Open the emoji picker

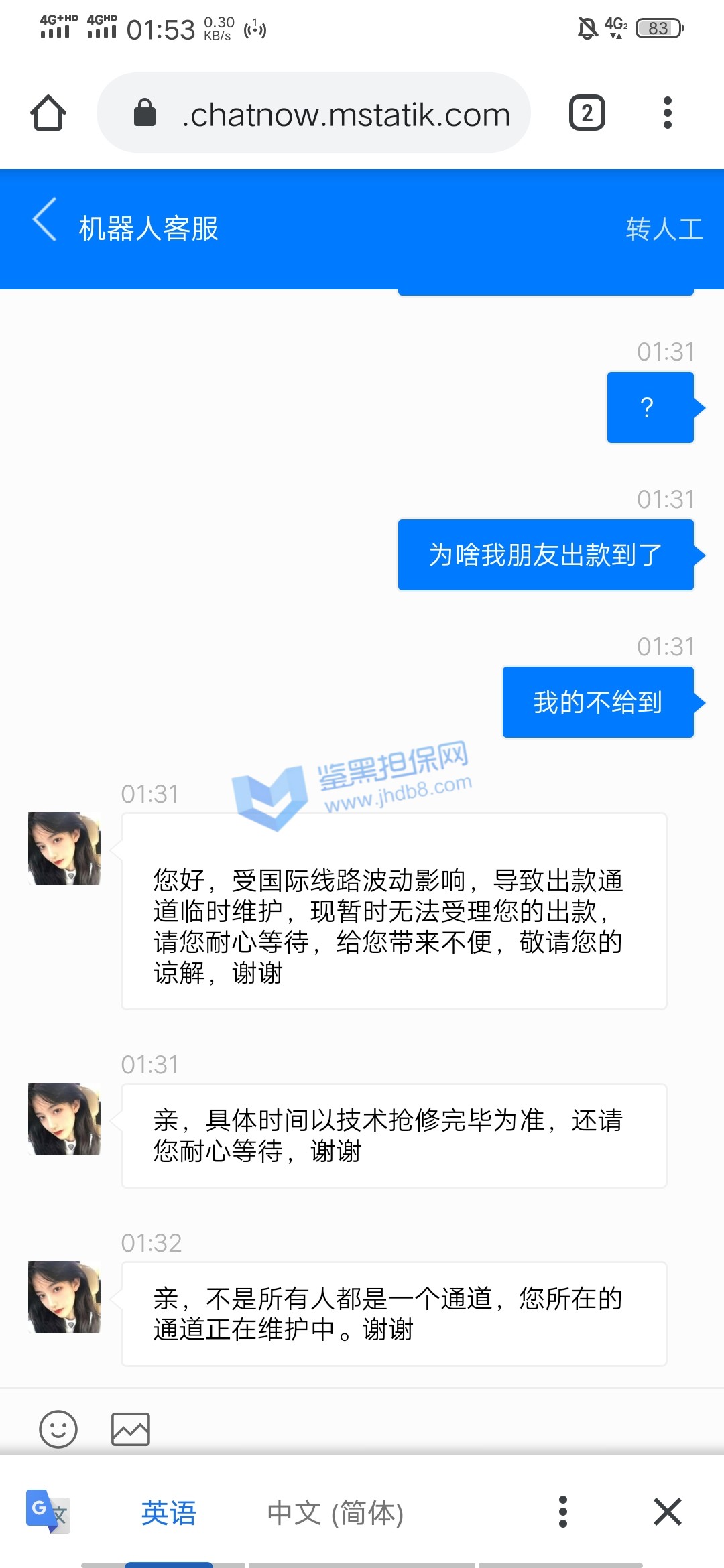point(58,1429)
